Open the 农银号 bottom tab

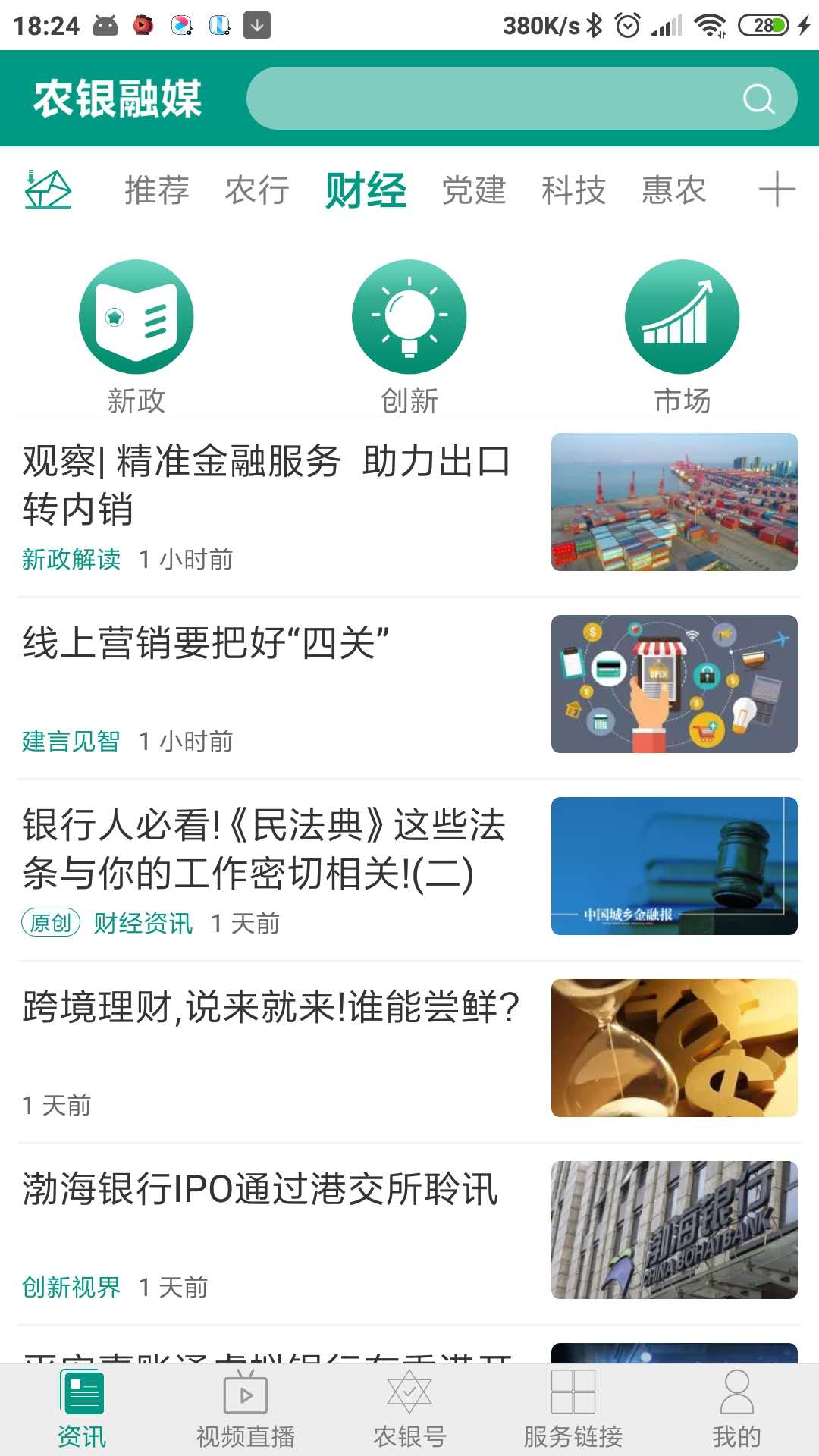point(409,1410)
